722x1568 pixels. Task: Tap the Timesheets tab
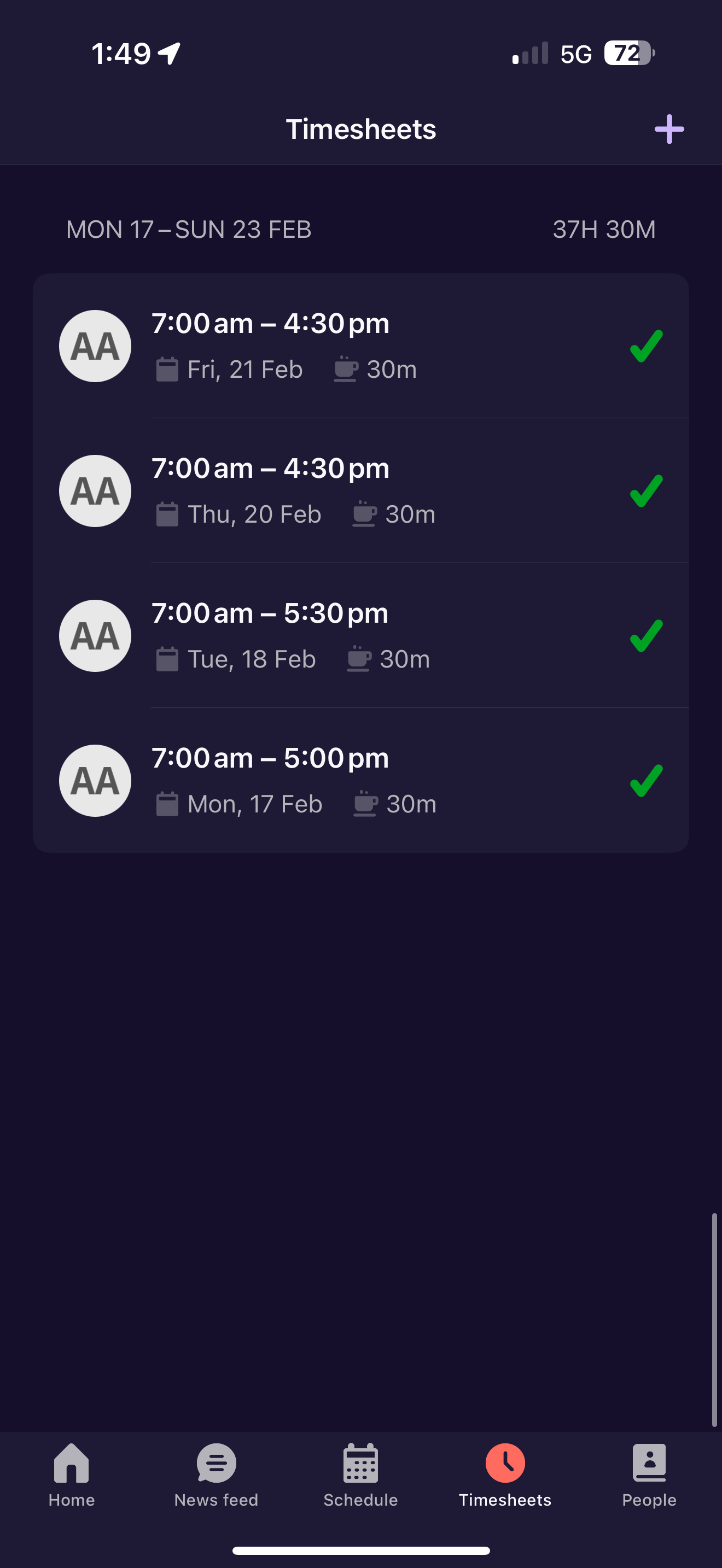click(x=505, y=1476)
